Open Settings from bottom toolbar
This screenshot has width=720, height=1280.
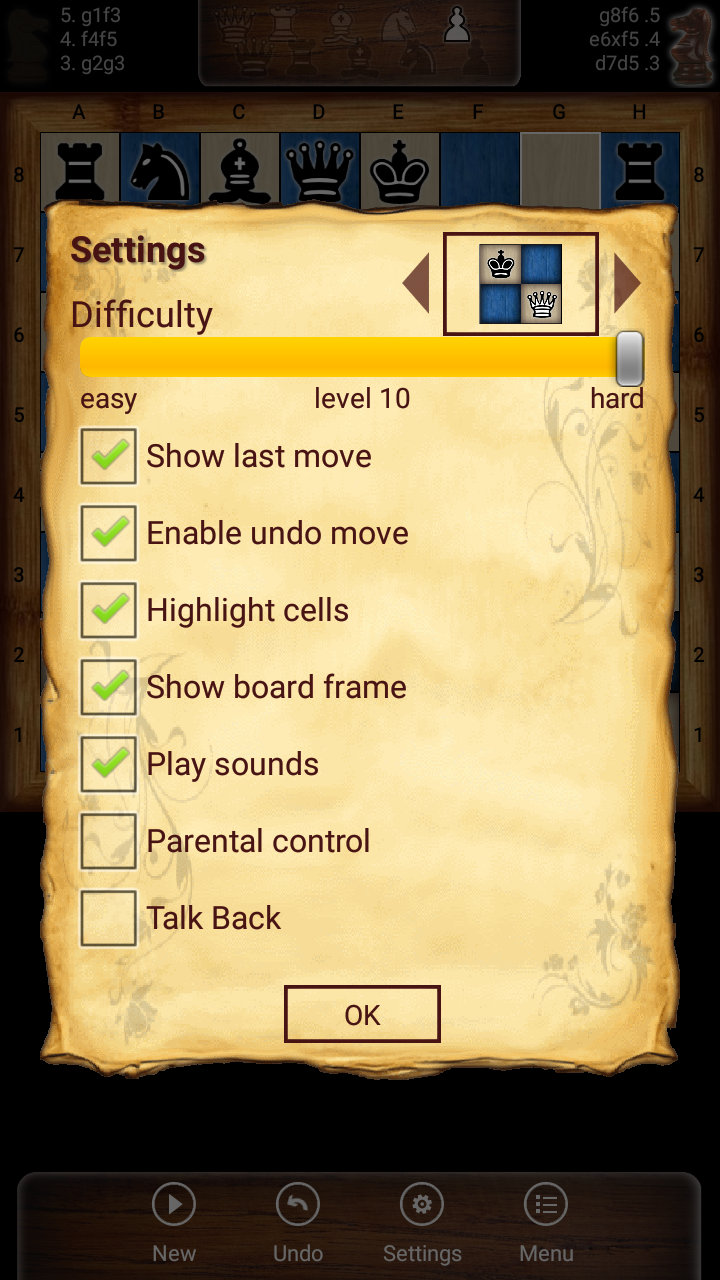[x=422, y=1224]
